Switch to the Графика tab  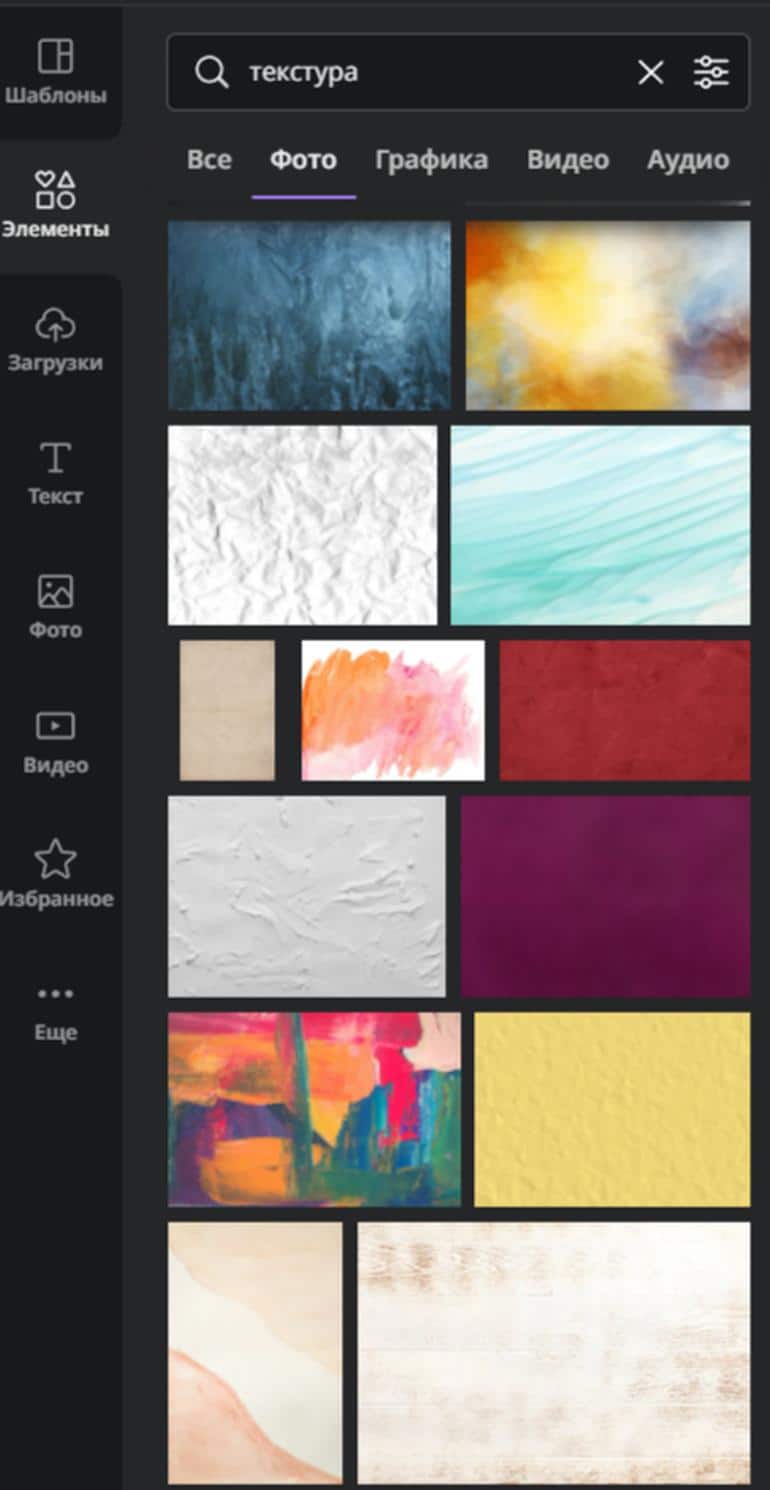point(431,160)
